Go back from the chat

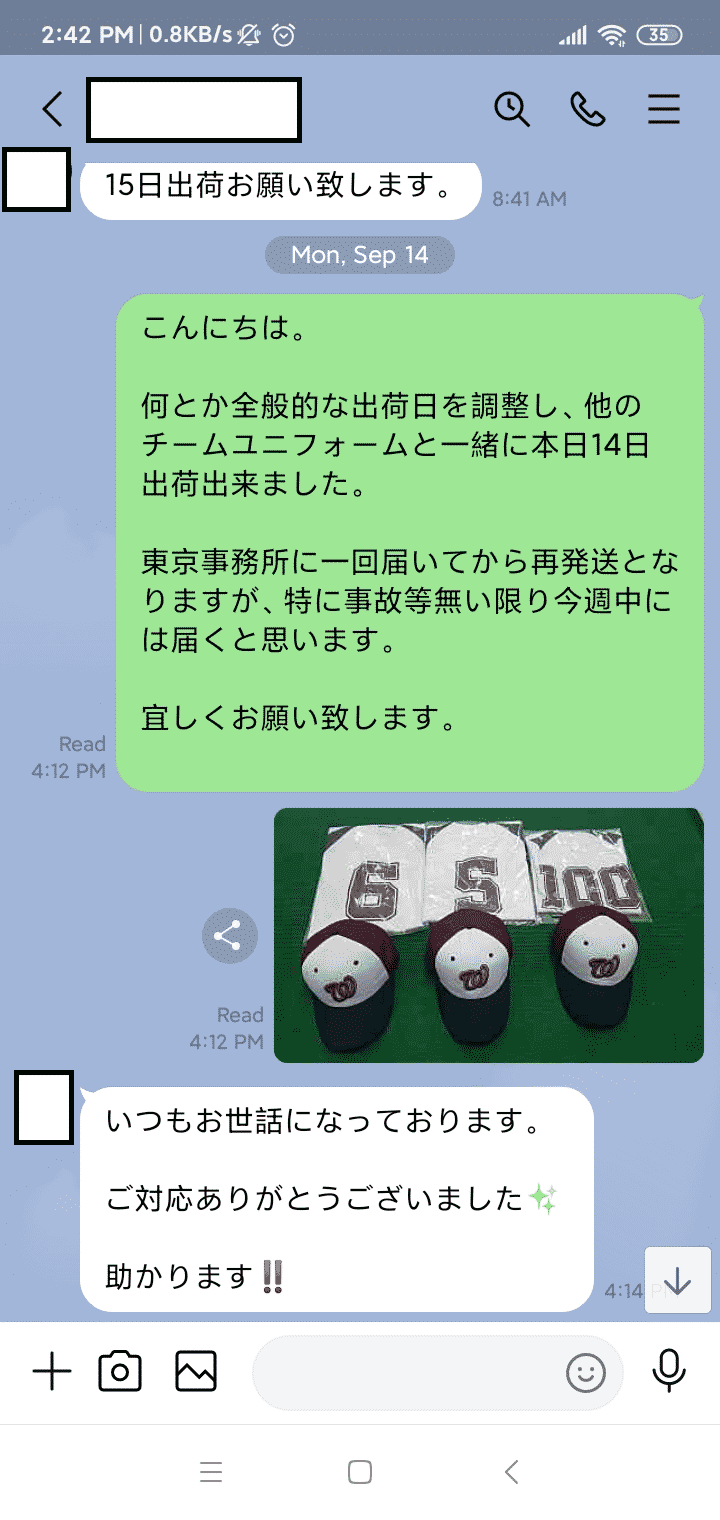(x=53, y=109)
